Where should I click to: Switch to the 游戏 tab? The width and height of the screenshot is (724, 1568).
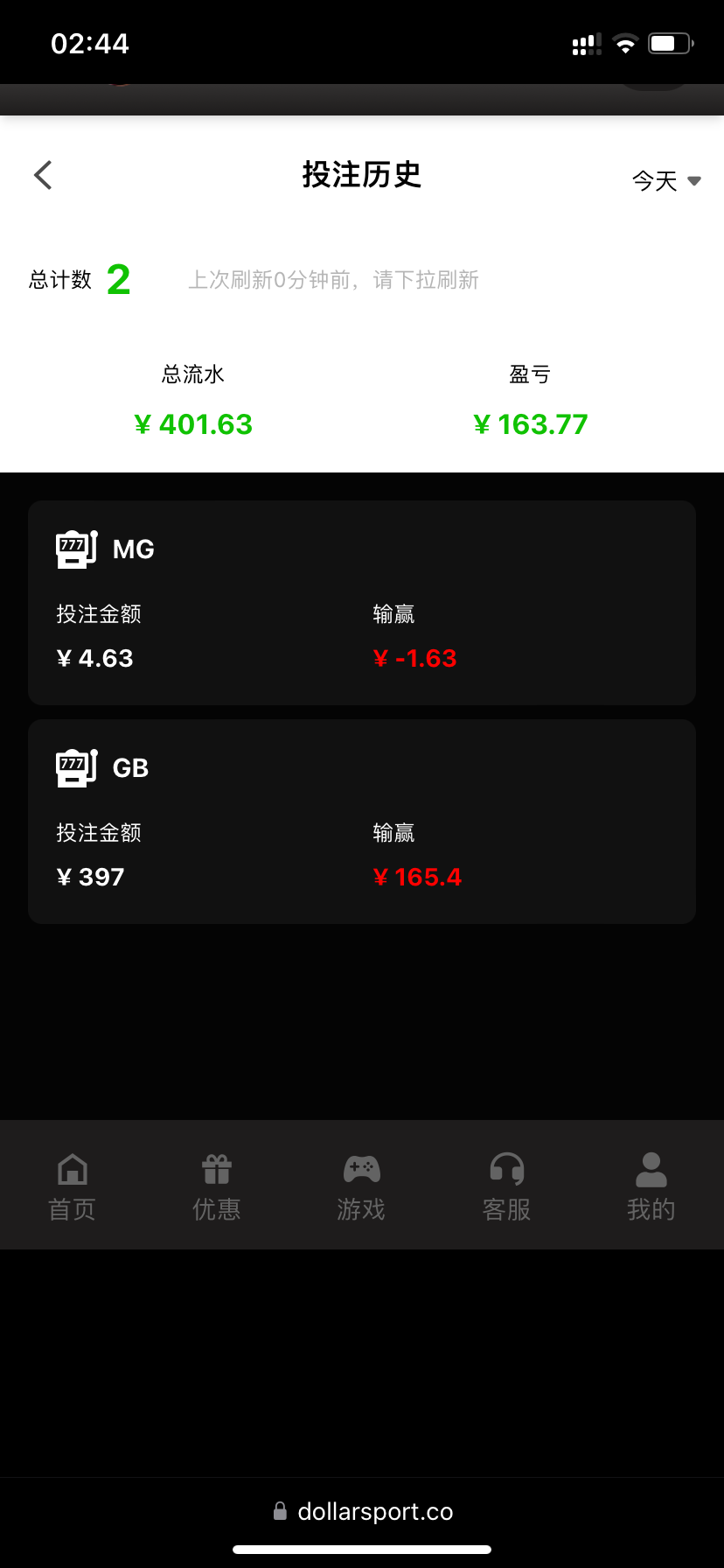click(x=362, y=1186)
